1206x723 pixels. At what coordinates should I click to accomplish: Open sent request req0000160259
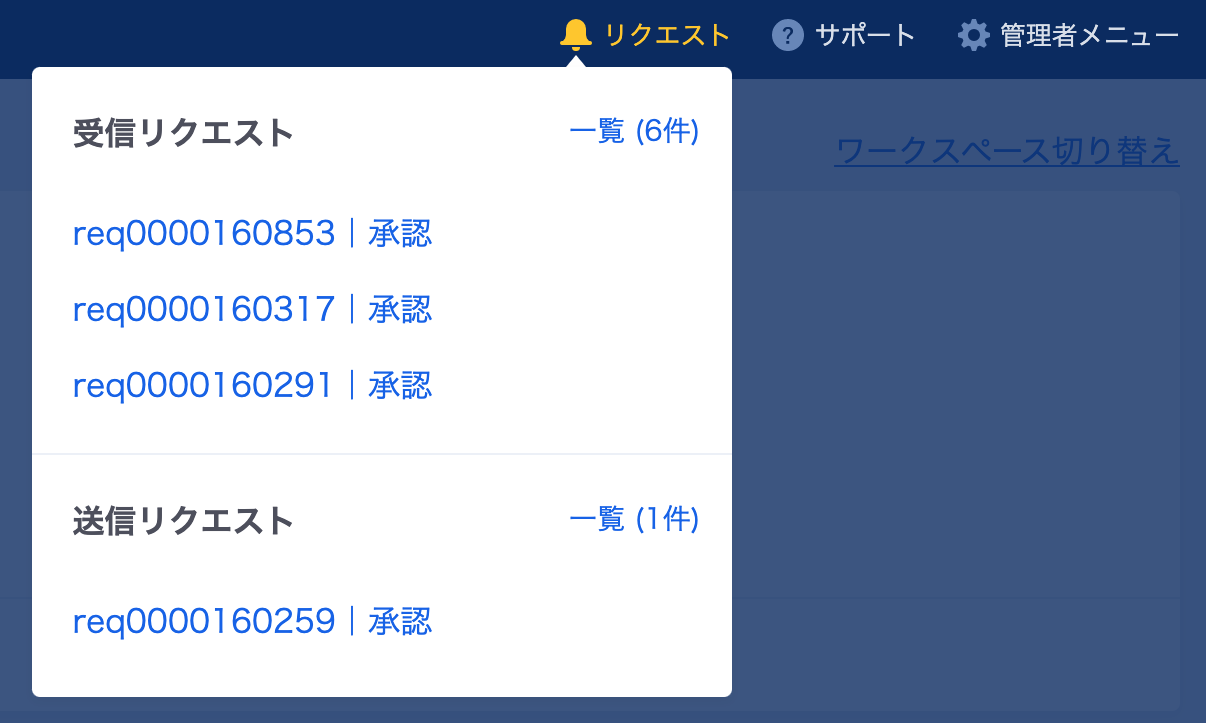252,621
